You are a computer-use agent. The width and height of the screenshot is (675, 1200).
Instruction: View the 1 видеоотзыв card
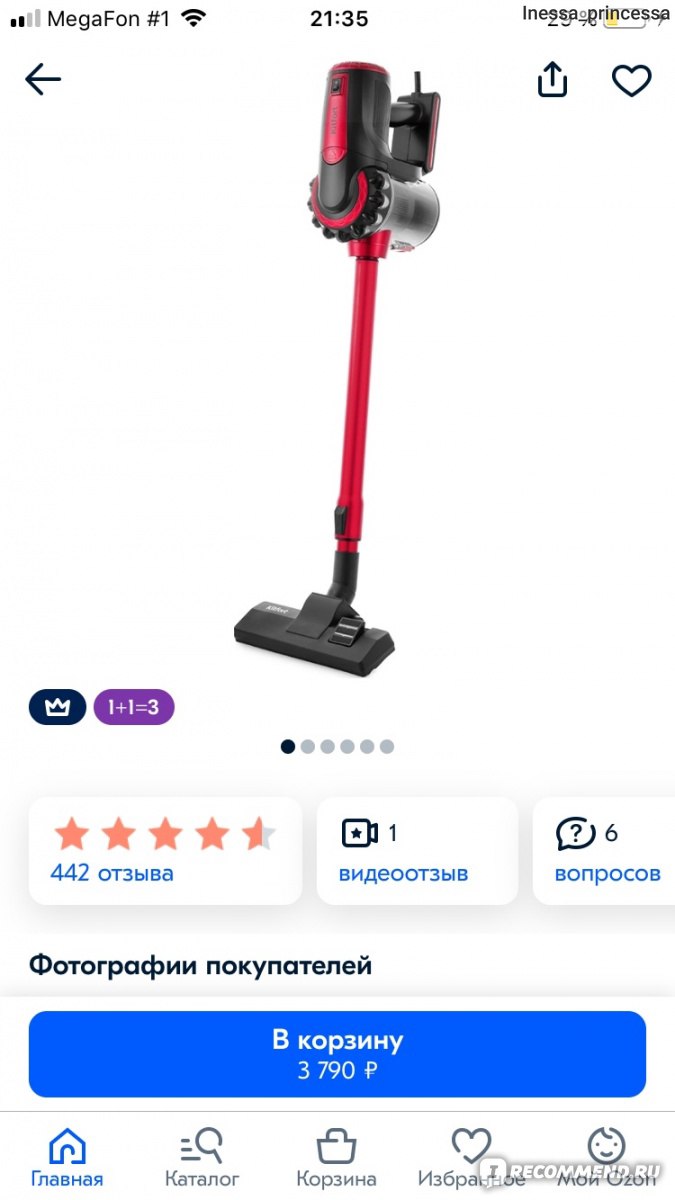418,851
